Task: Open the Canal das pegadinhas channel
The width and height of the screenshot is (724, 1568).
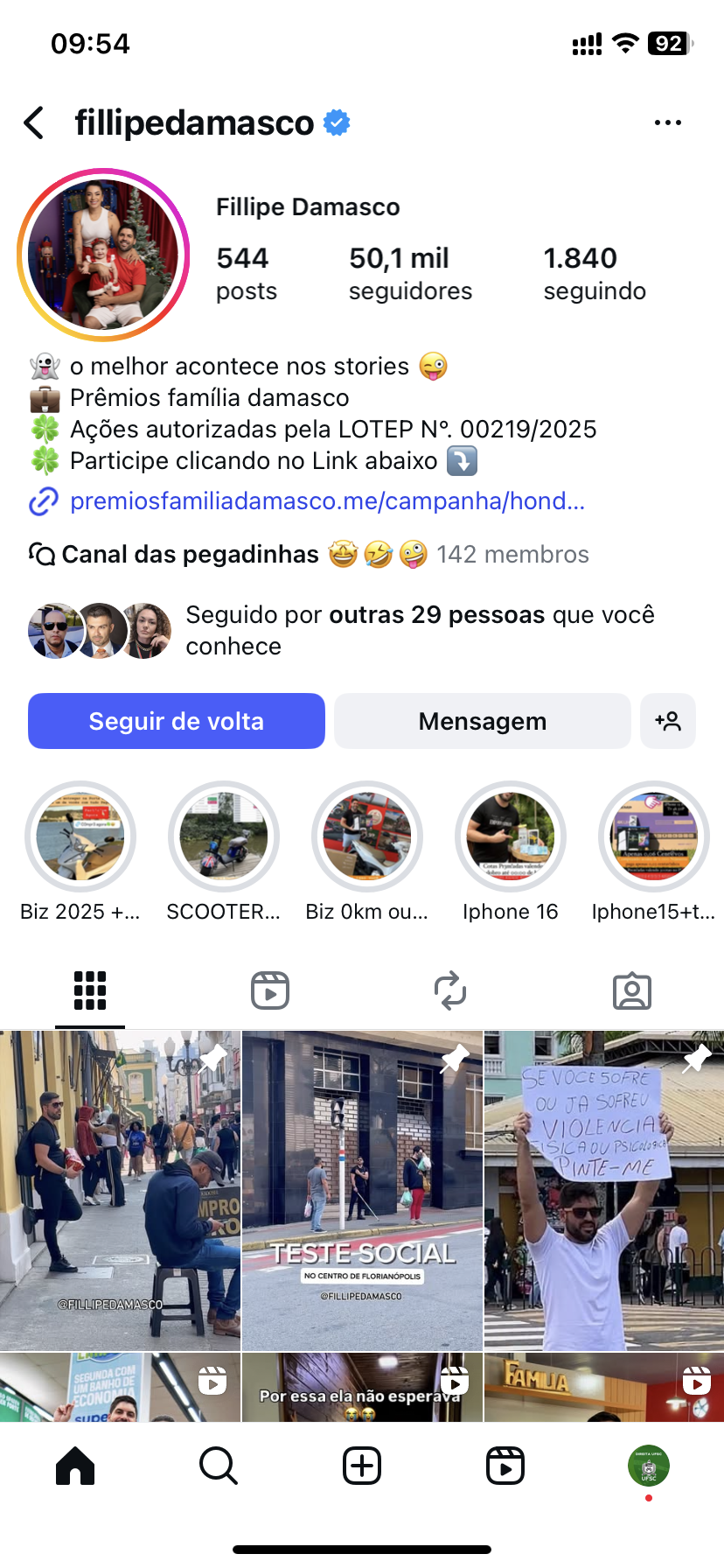Action: 190,555
